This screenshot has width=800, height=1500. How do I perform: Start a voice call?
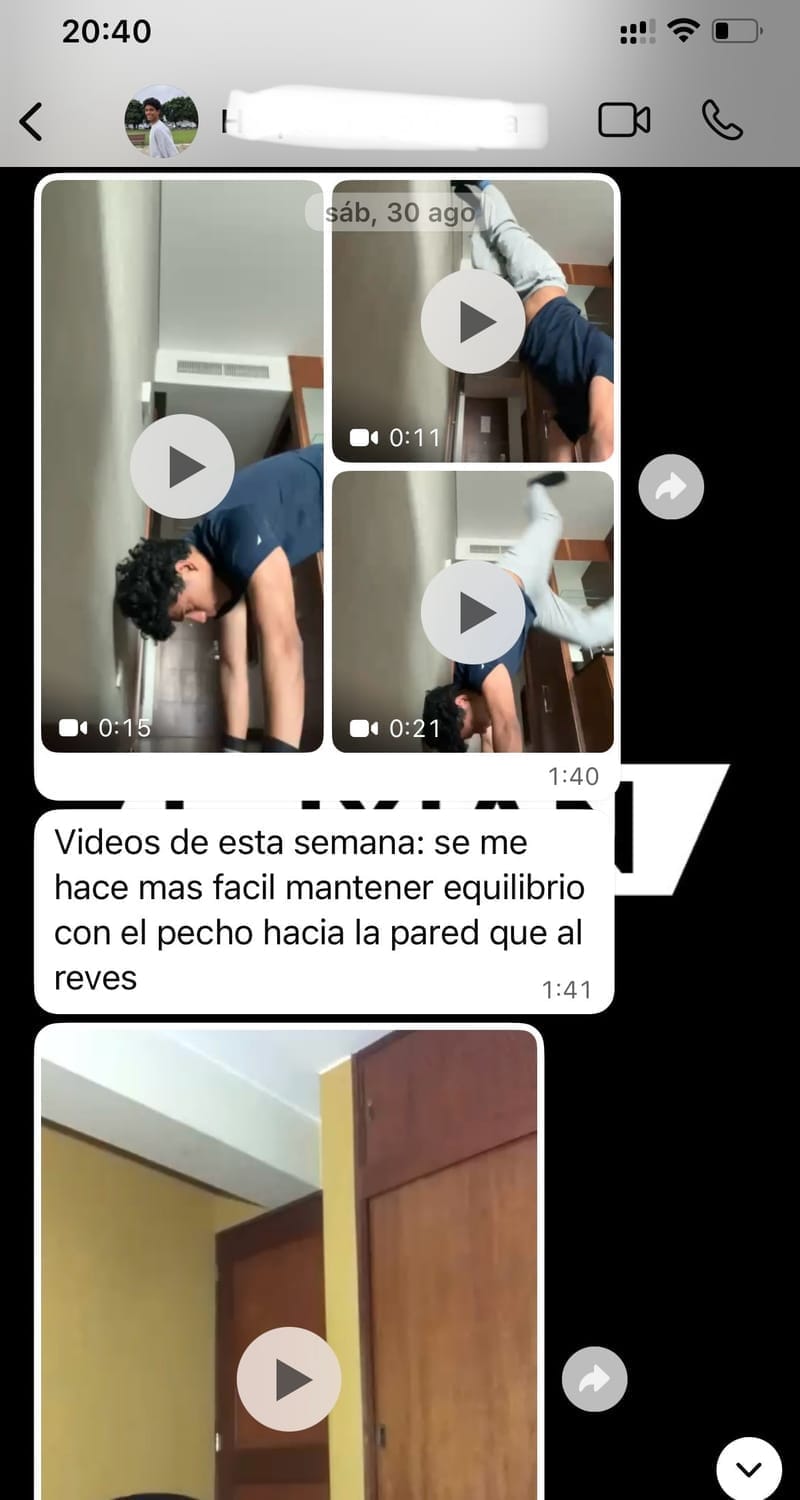(x=721, y=121)
